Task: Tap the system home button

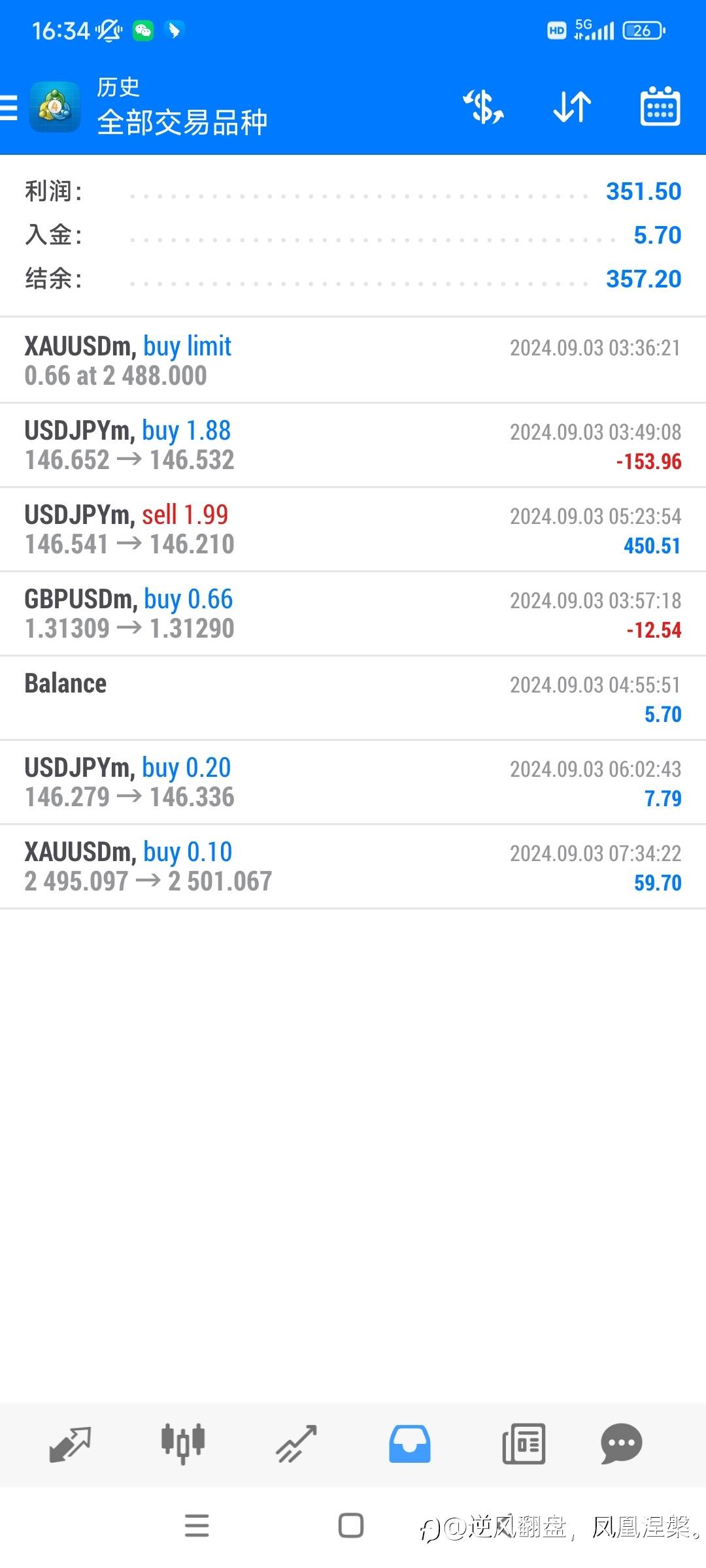Action: pyautogui.click(x=351, y=1526)
